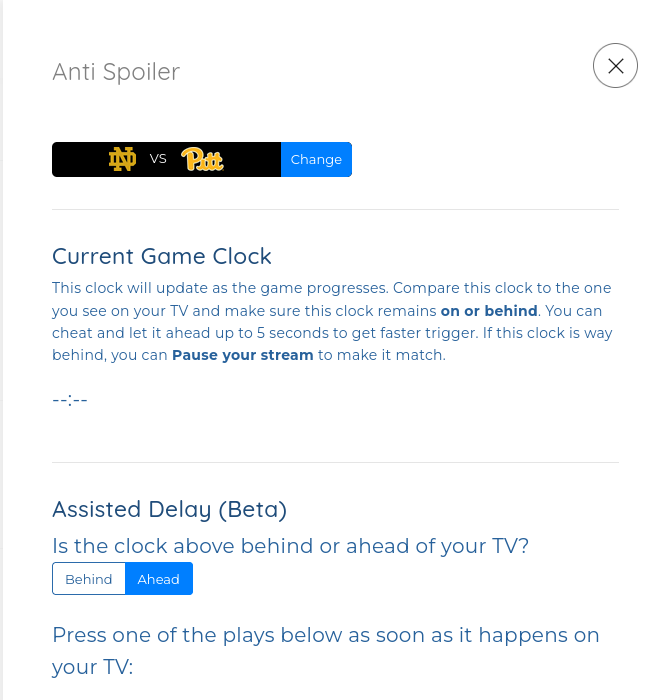Select Ahead for the clock delay

(159, 579)
